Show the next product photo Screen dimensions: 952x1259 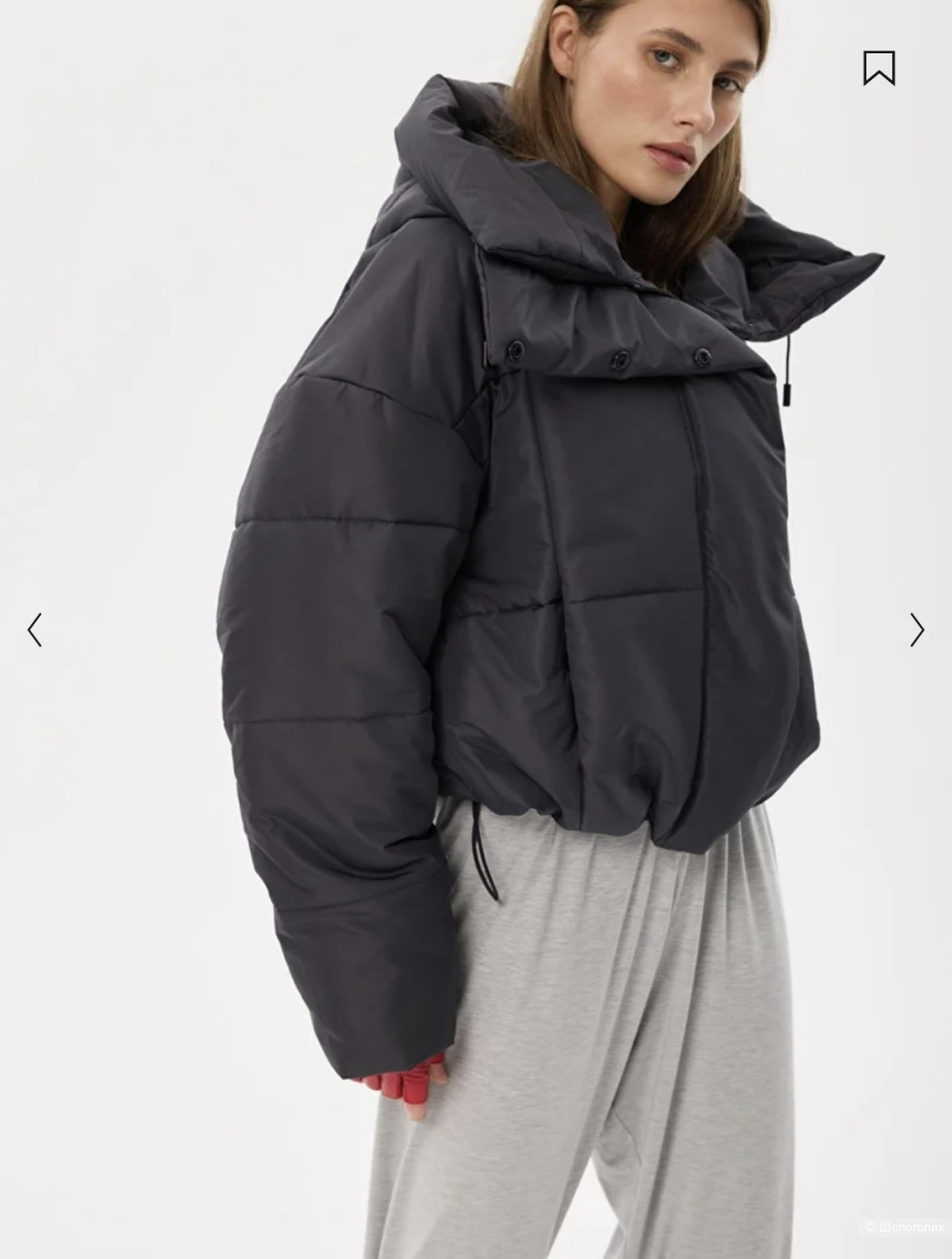tap(917, 629)
